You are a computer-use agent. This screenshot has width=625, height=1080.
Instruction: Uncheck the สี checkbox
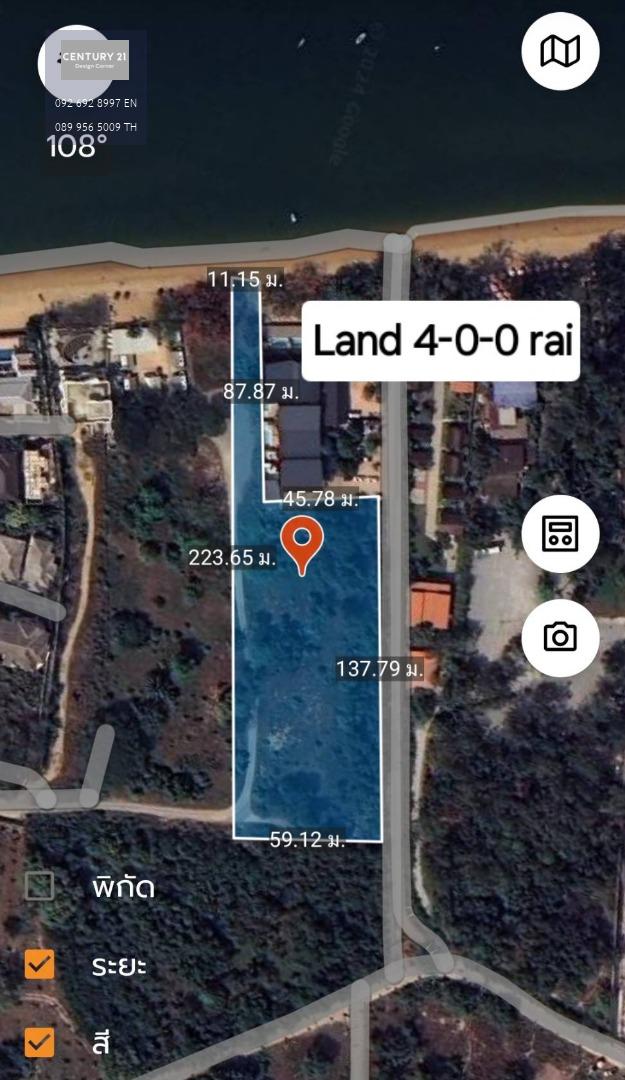[40, 1043]
